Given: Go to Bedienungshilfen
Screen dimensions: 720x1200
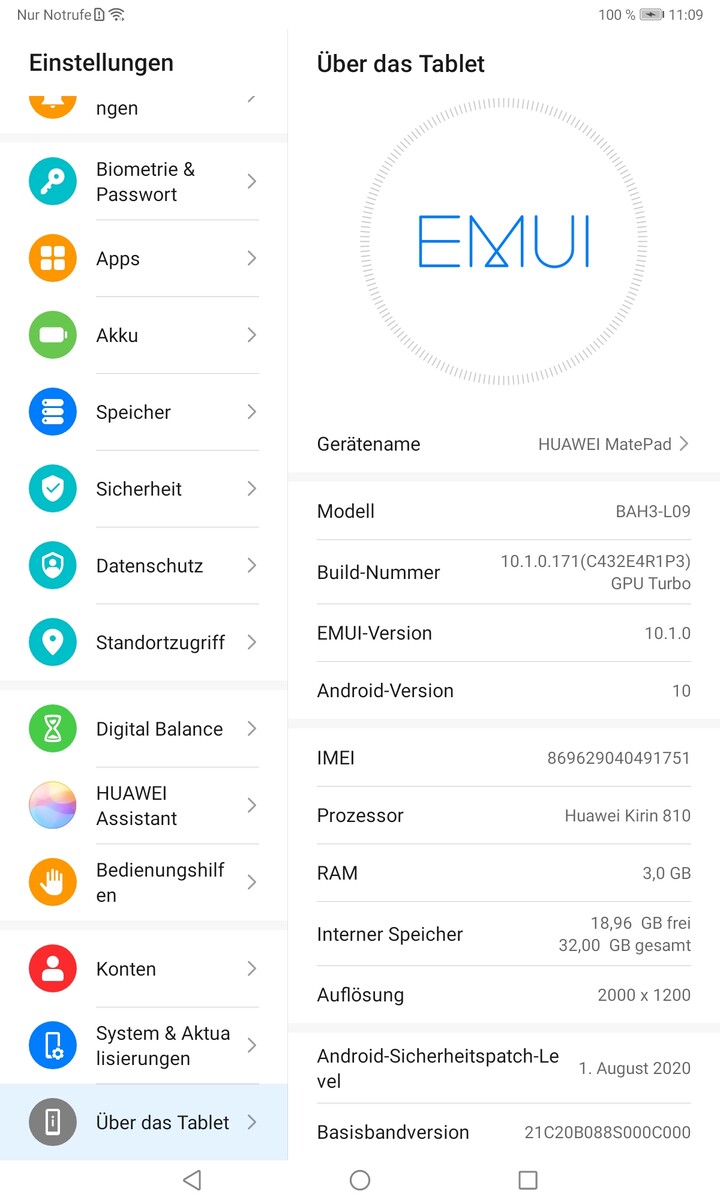Looking at the screenshot, I should (145, 882).
